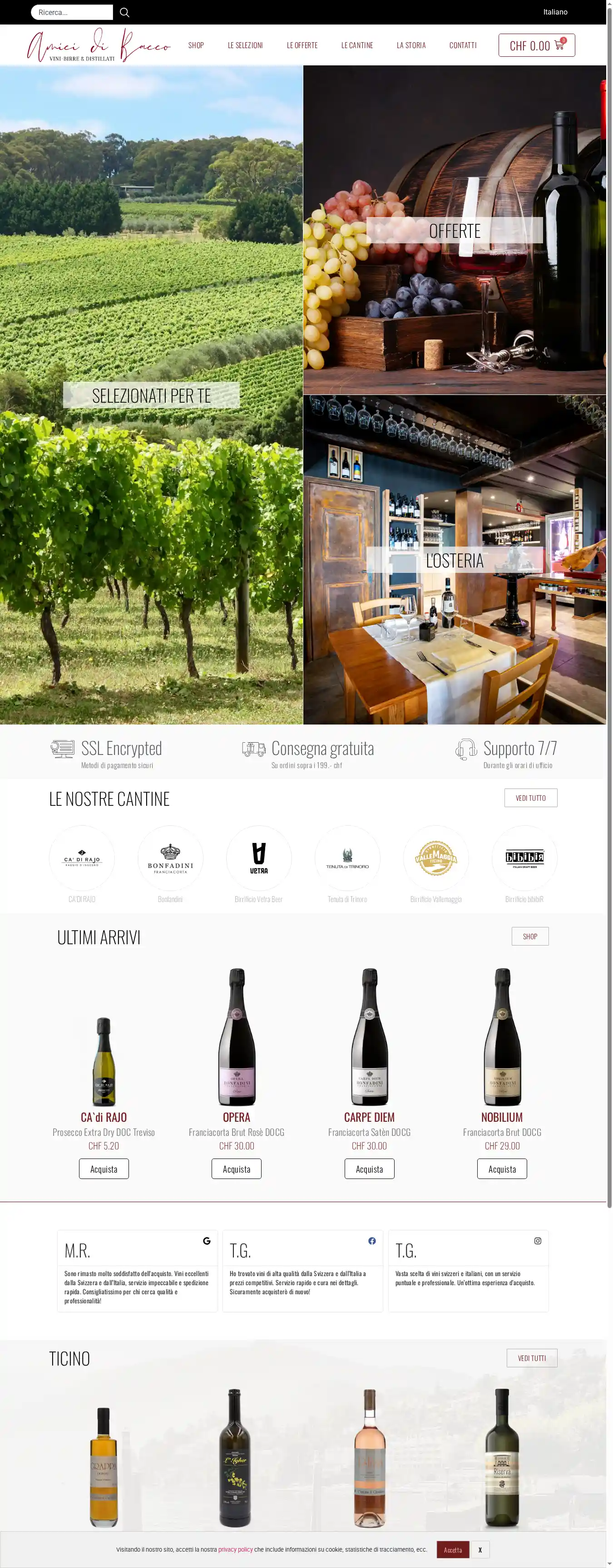The height and width of the screenshot is (1568, 613).
Task: Open the Italiano language selector
Action: click(x=554, y=12)
